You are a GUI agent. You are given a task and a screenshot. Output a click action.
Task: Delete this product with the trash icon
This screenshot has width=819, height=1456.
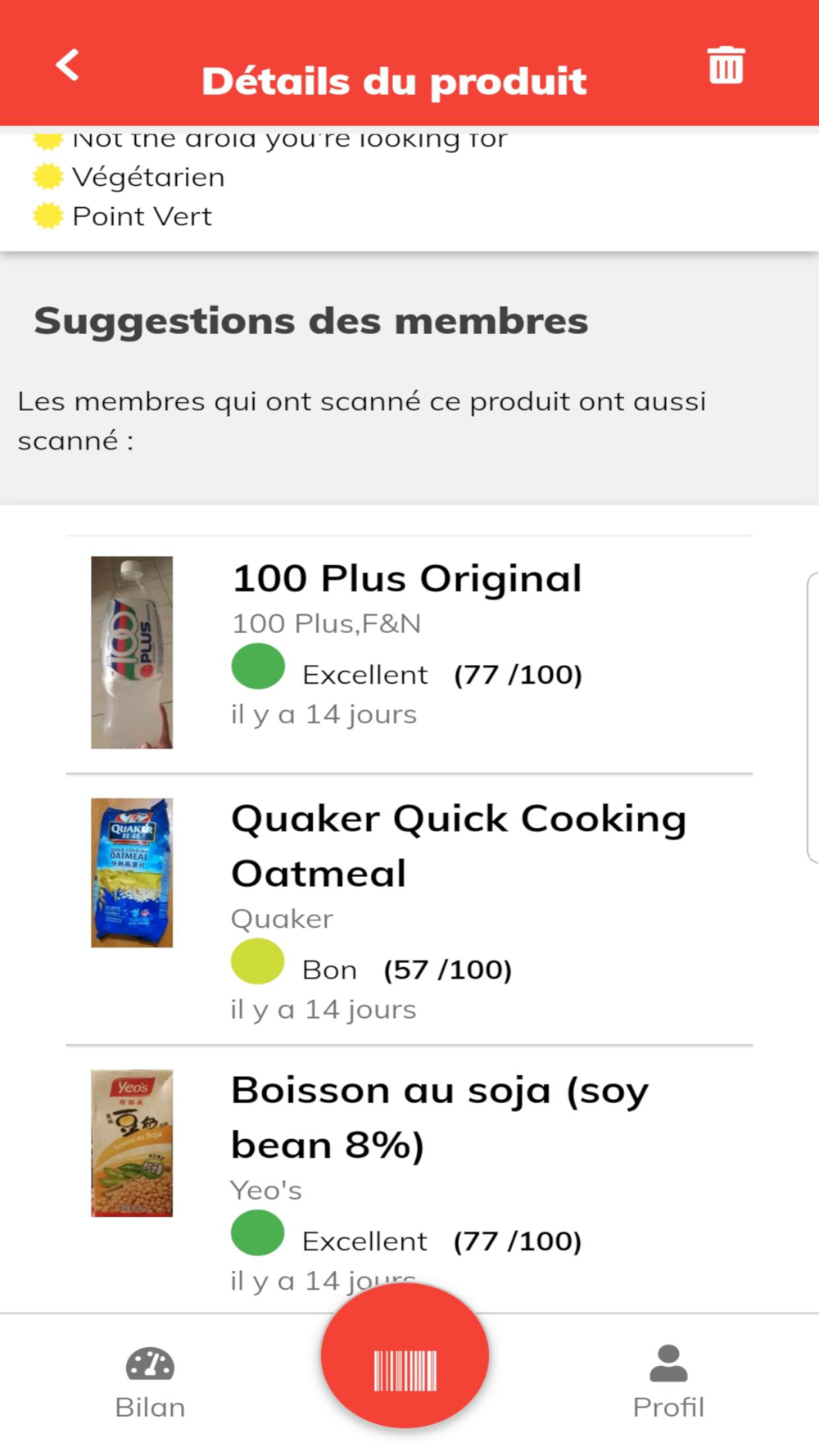click(x=726, y=66)
